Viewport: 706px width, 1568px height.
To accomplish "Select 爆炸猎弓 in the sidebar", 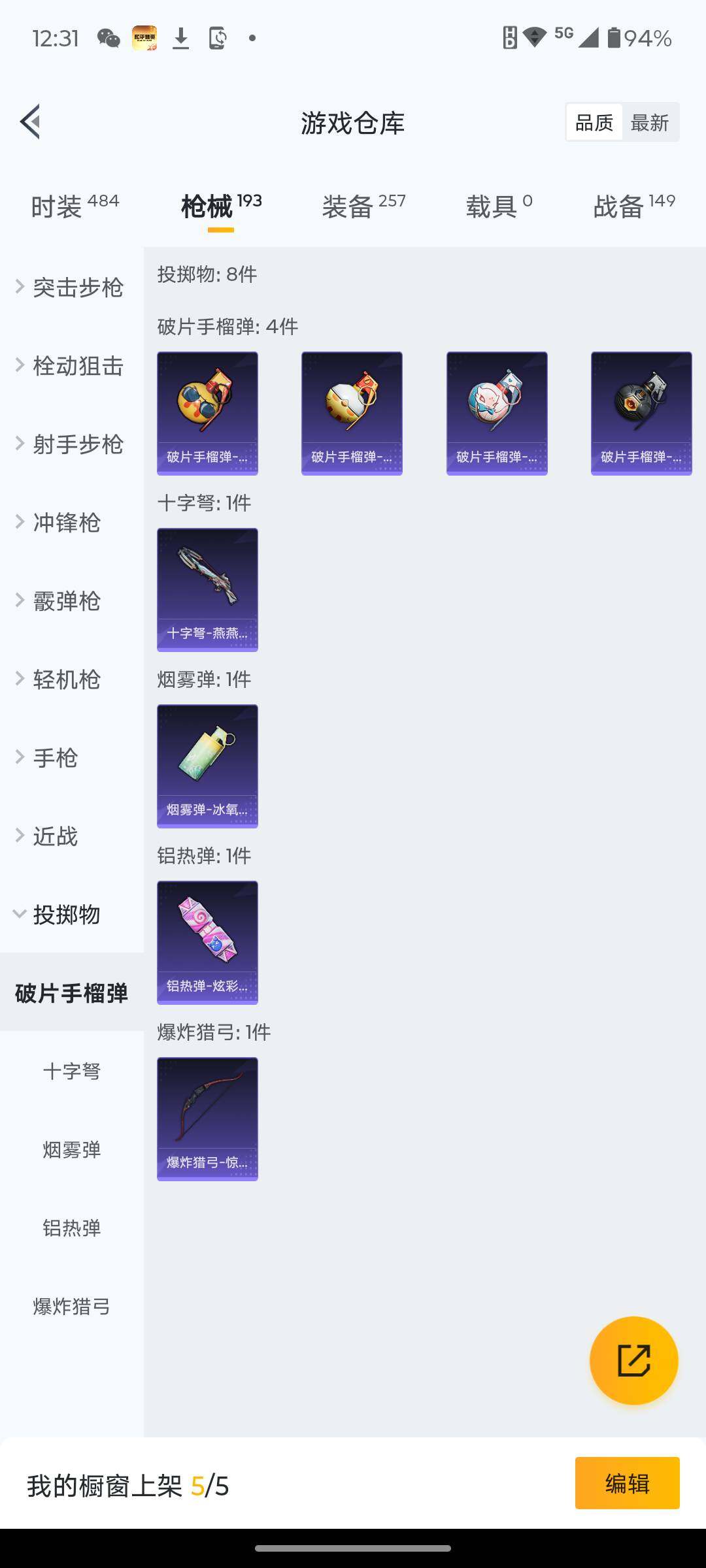I will click(71, 1307).
